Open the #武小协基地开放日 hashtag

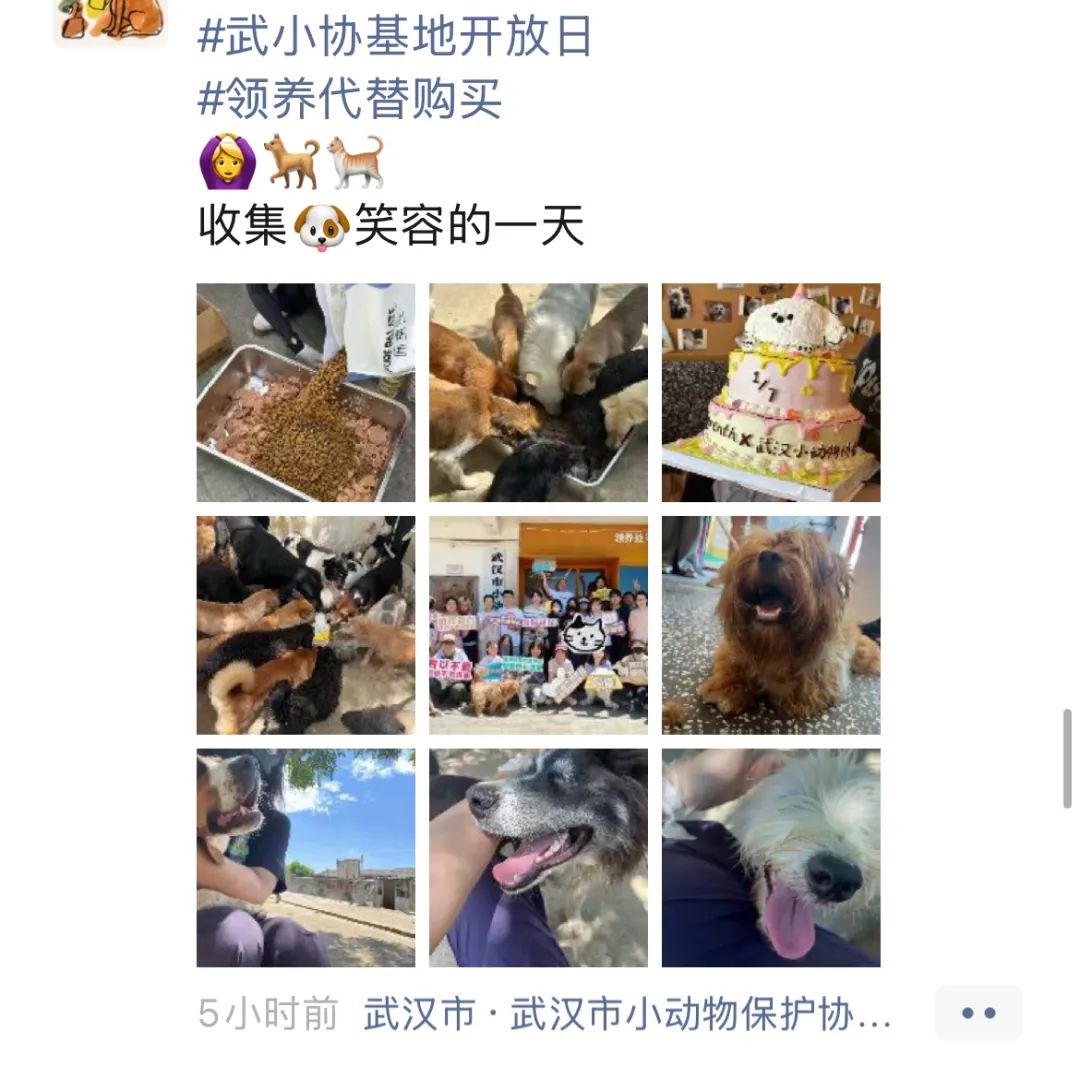click(396, 37)
